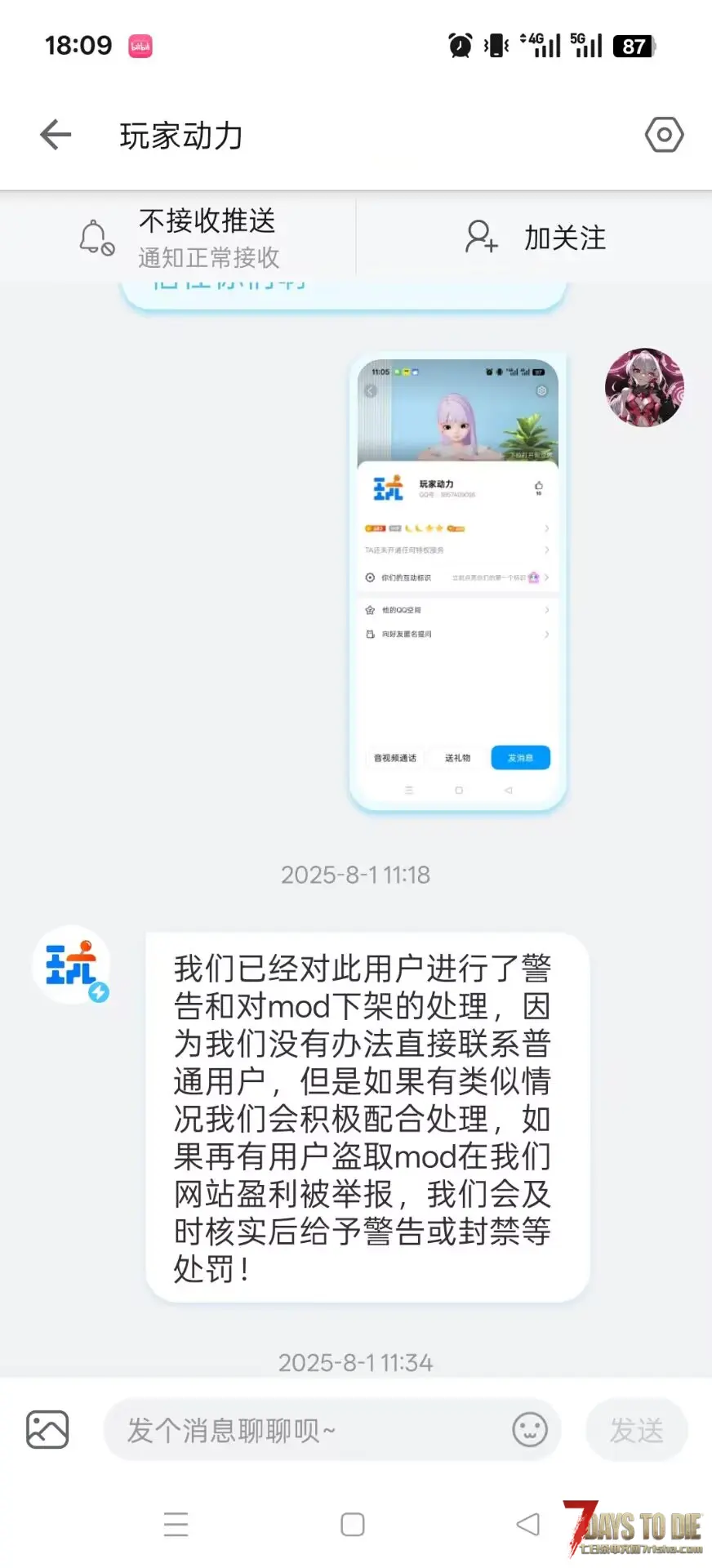Open the emoji picker

click(x=530, y=1430)
